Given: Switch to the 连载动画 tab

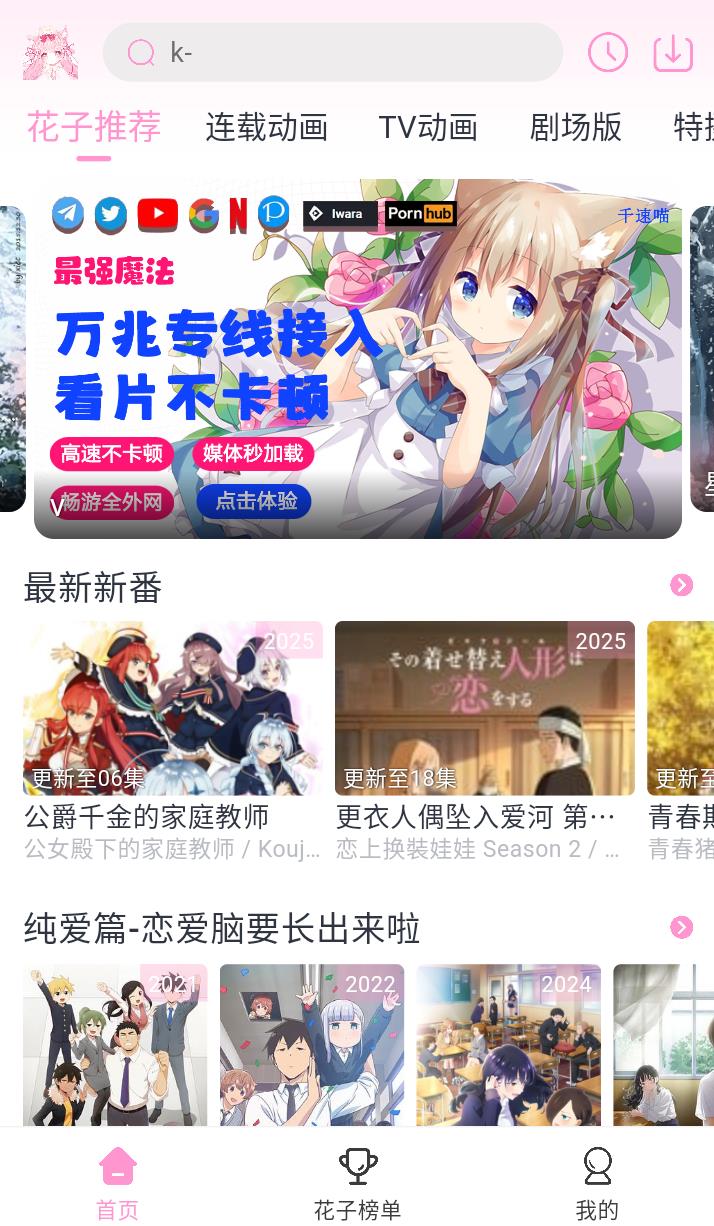Looking at the screenshot, I should (x=267, y=127).
